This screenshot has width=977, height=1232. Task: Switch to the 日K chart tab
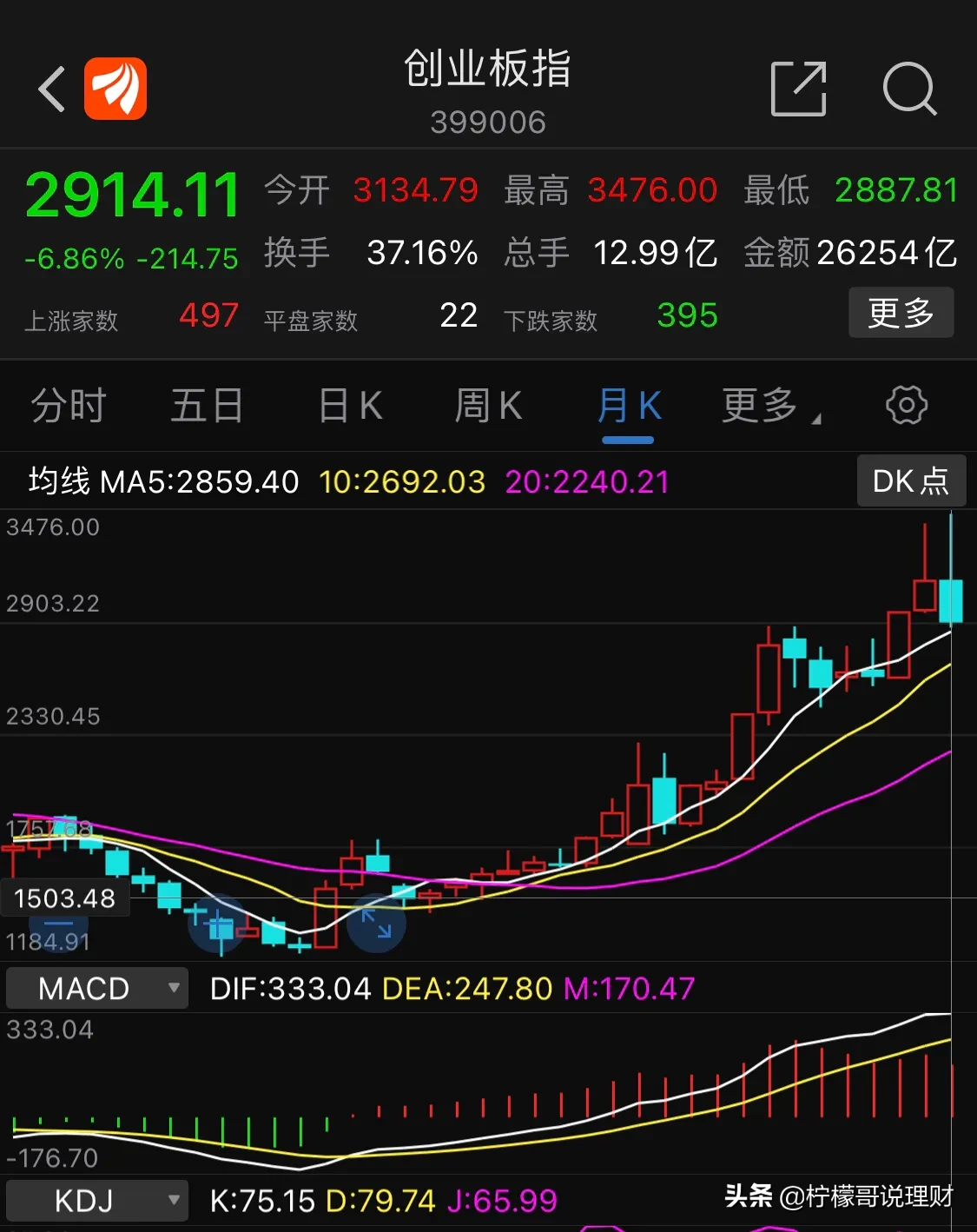350,406
